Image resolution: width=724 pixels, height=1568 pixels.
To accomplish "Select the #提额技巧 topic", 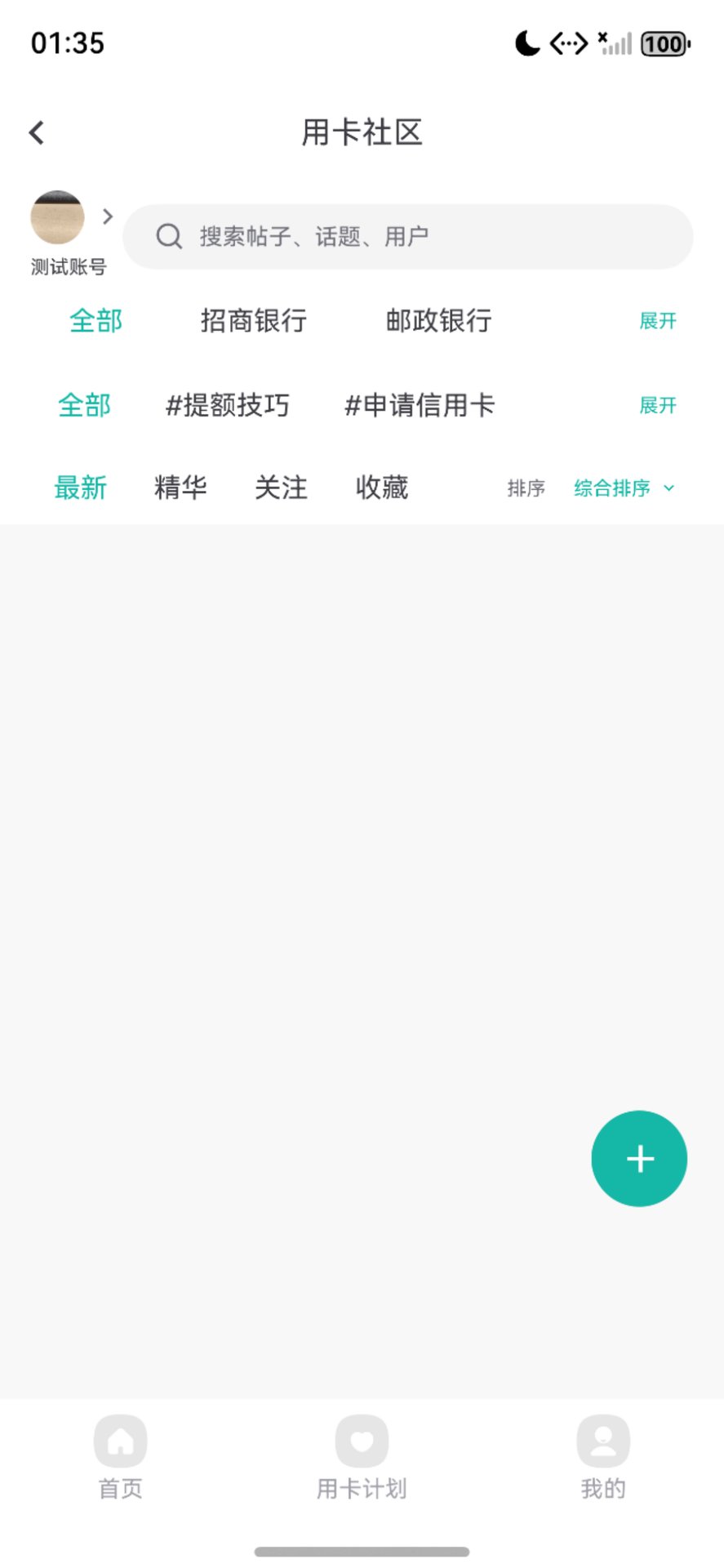I will (x=228, y=405).
